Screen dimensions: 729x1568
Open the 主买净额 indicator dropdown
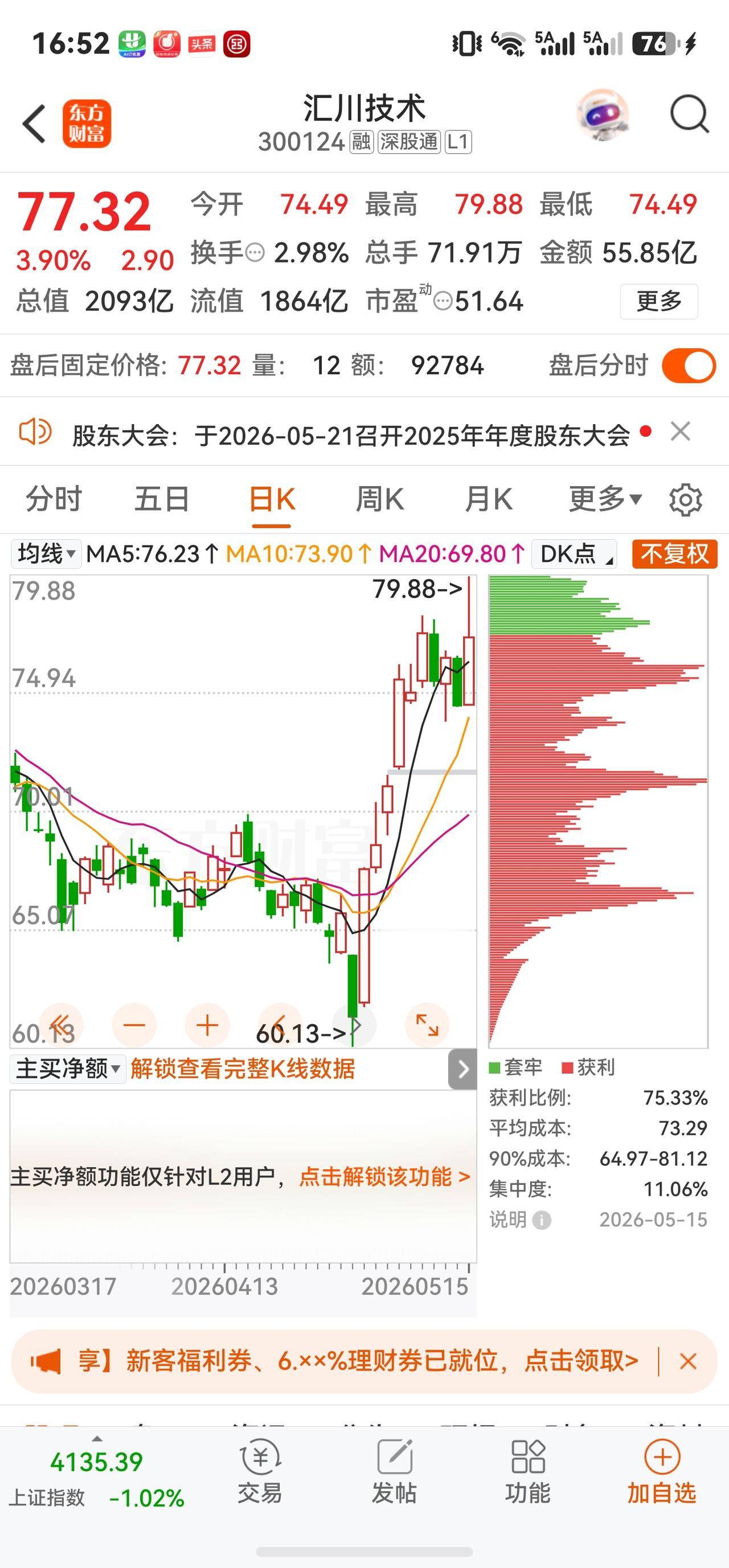68,1069
